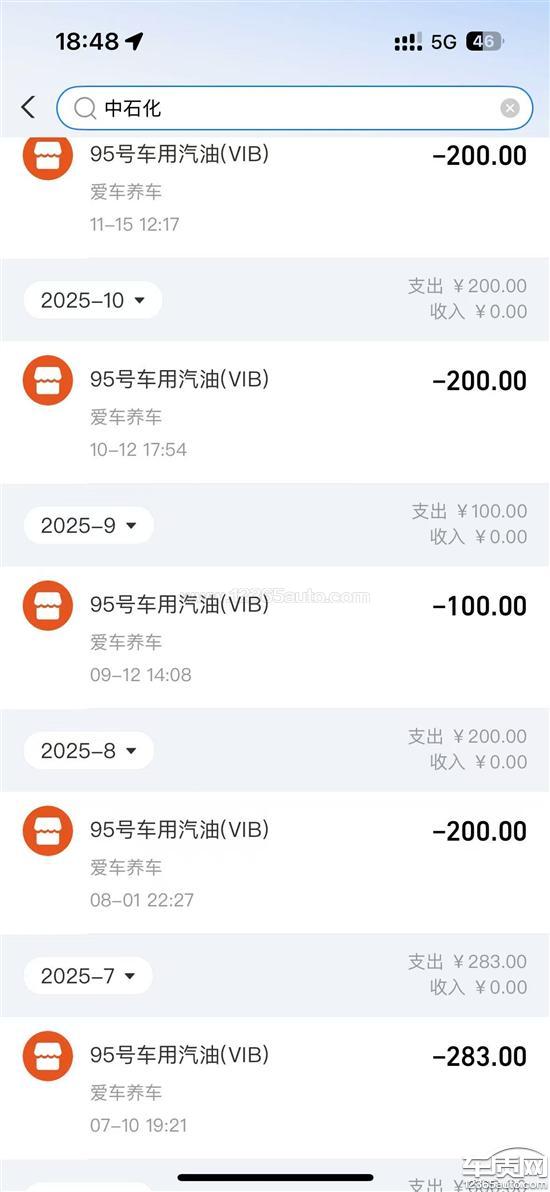Open the 10-12 17:54 fuel transaction
The width and height of the screenshot is (550, 1192).
(275, 412)
